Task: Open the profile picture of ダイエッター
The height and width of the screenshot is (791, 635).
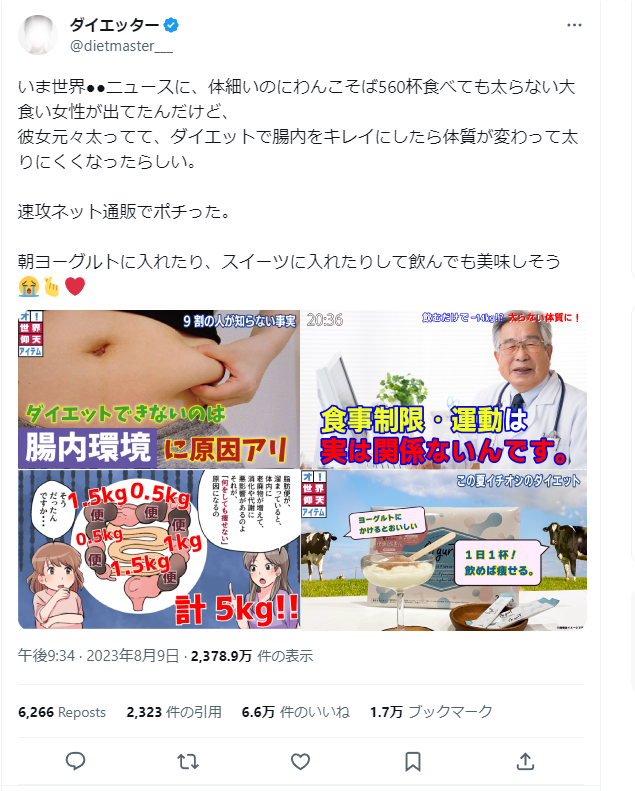Action: (x=38, y=35)
